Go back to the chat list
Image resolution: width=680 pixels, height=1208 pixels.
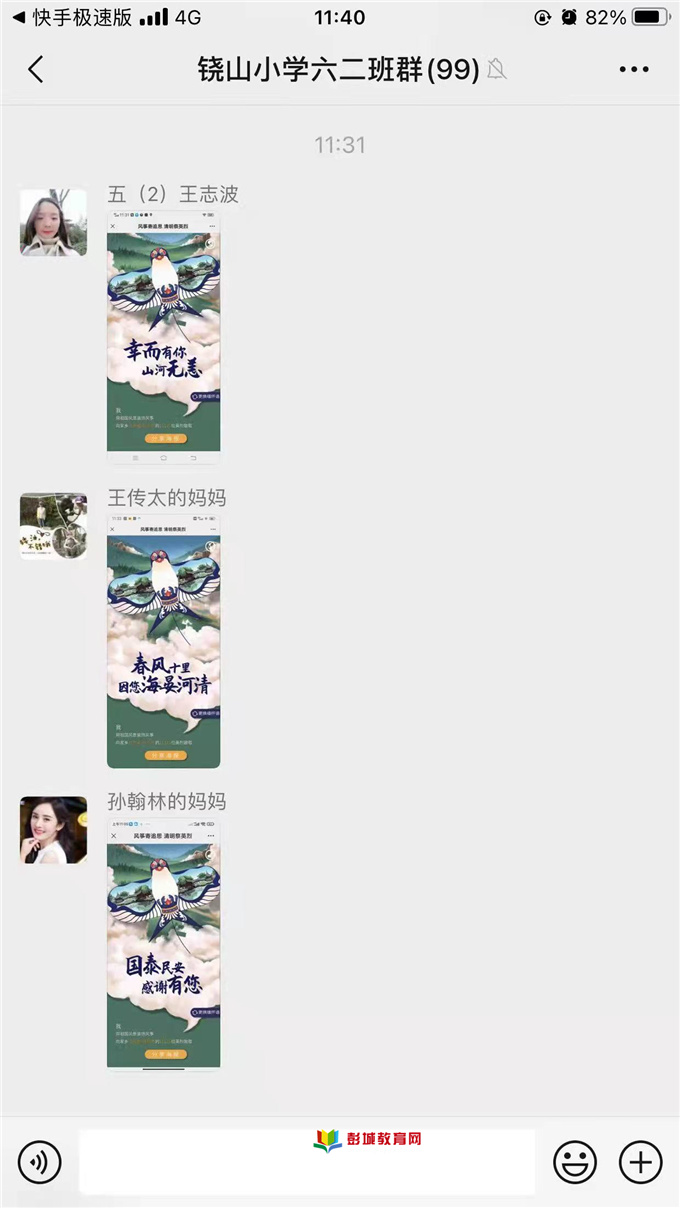click(36, 69)
